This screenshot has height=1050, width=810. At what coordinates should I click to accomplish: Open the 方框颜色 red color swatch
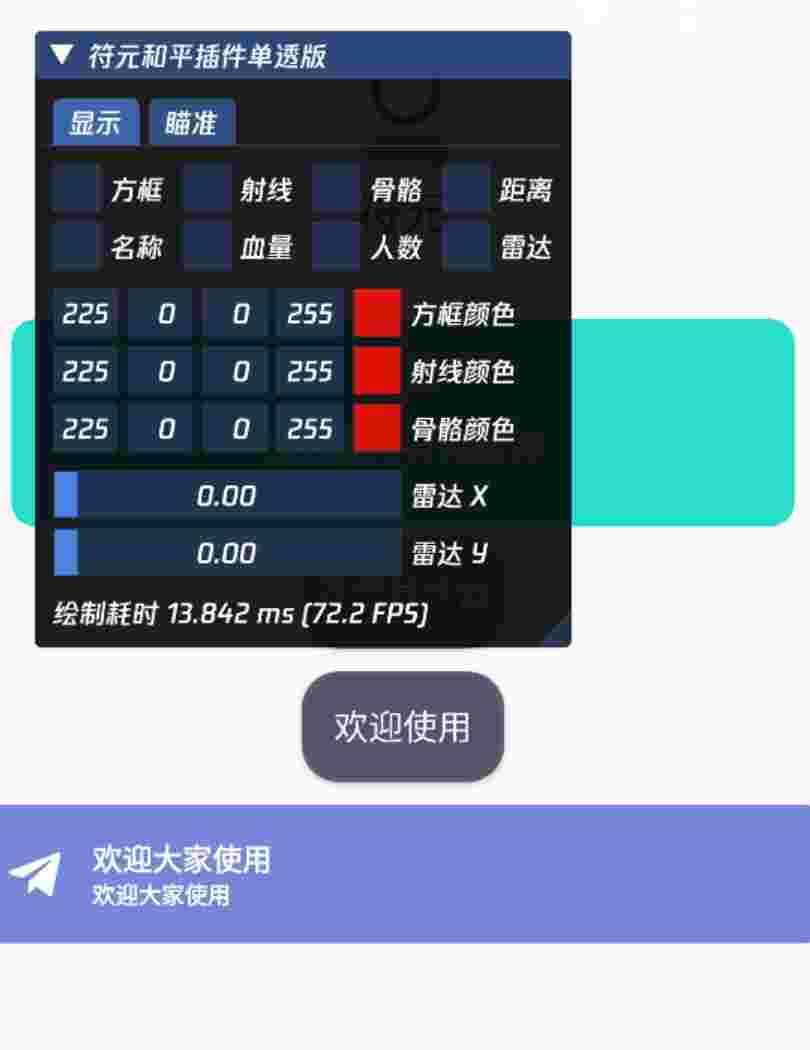[377, 314]
